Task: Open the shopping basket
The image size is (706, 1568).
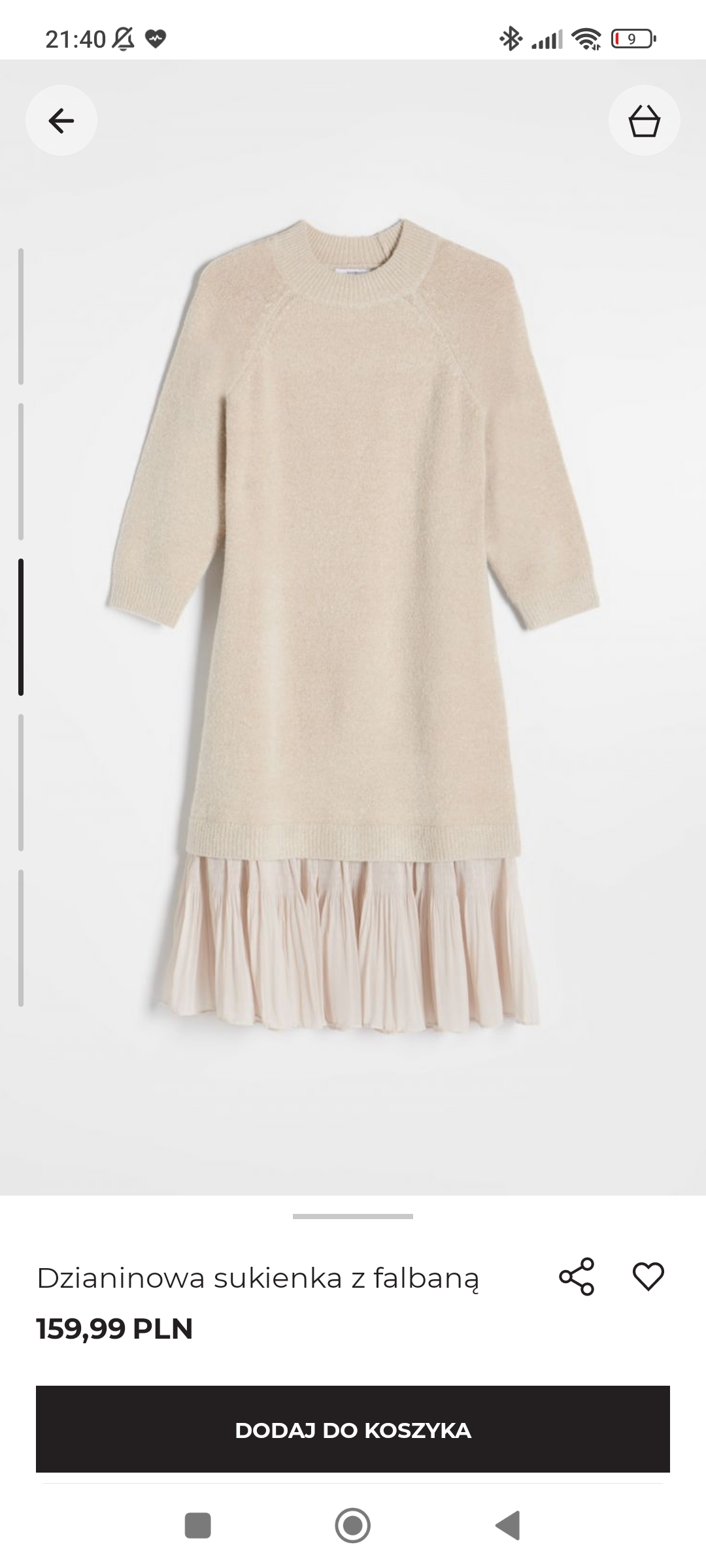Action: tap(644, 121)
